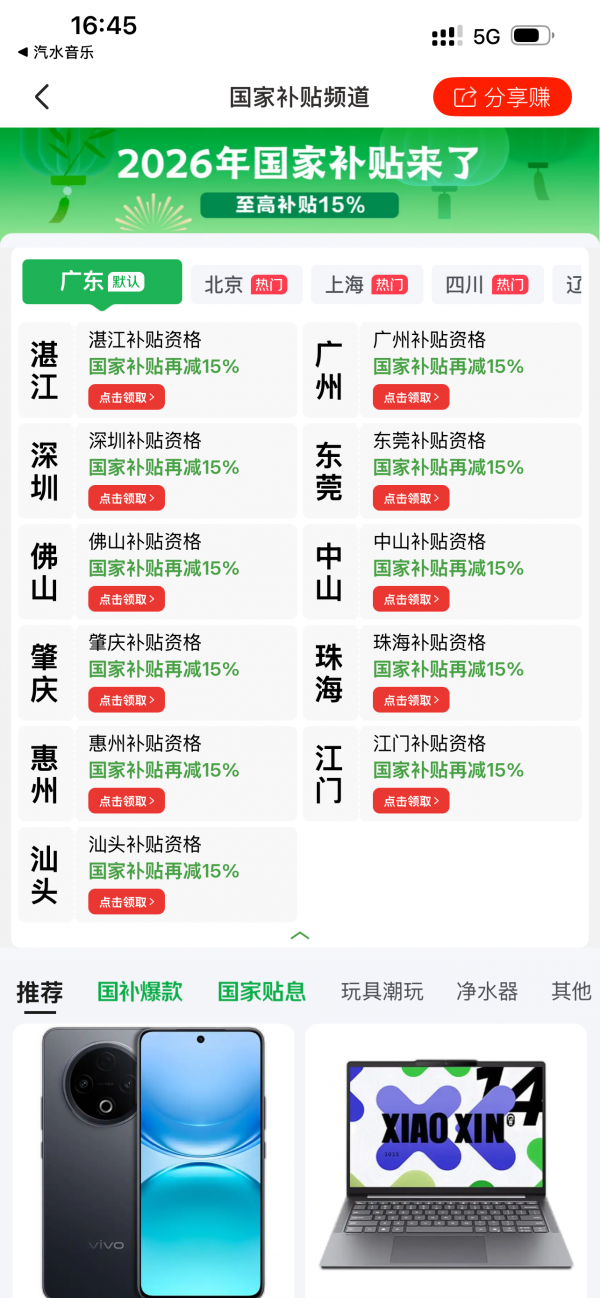Open the vivo phone product card
This screenshot has width=600, height=1298.
[153, 1160]
